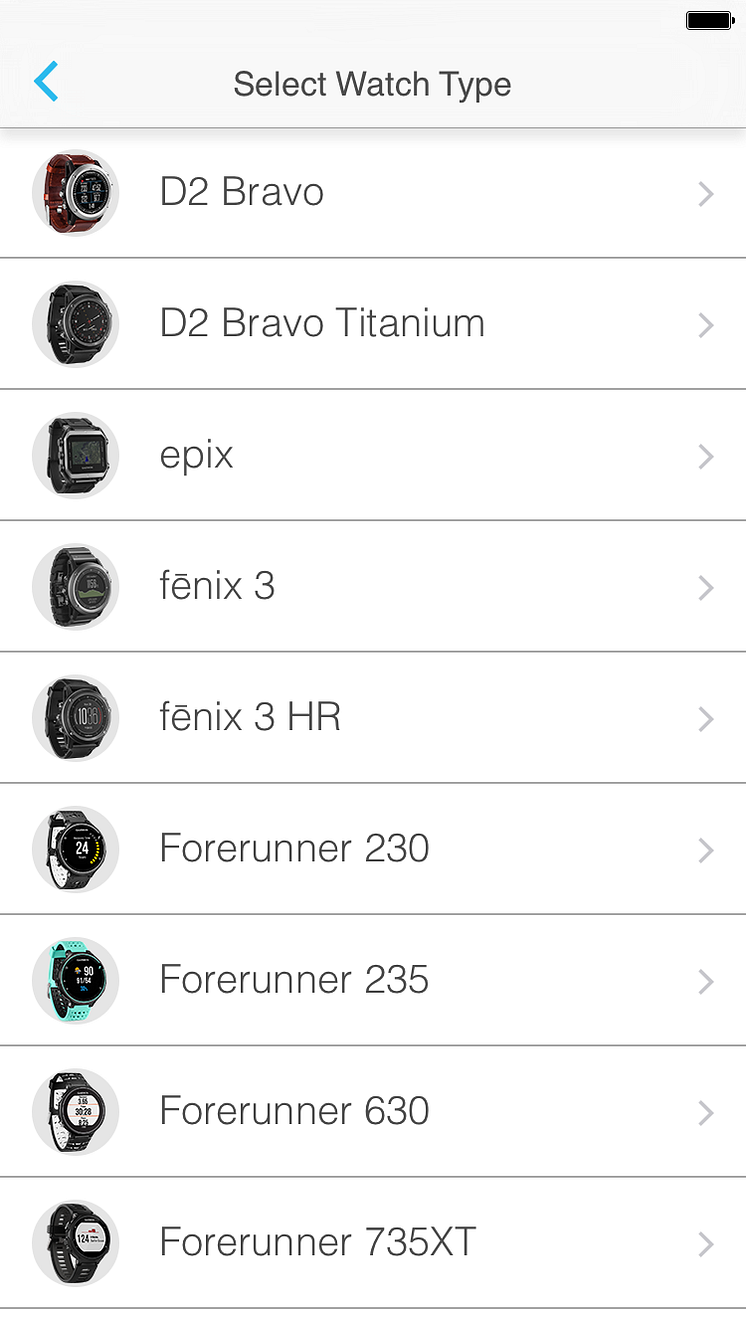Choose D2 Bravo Titanium from the list
The image size is (746, 1327).
pos(372,324)
